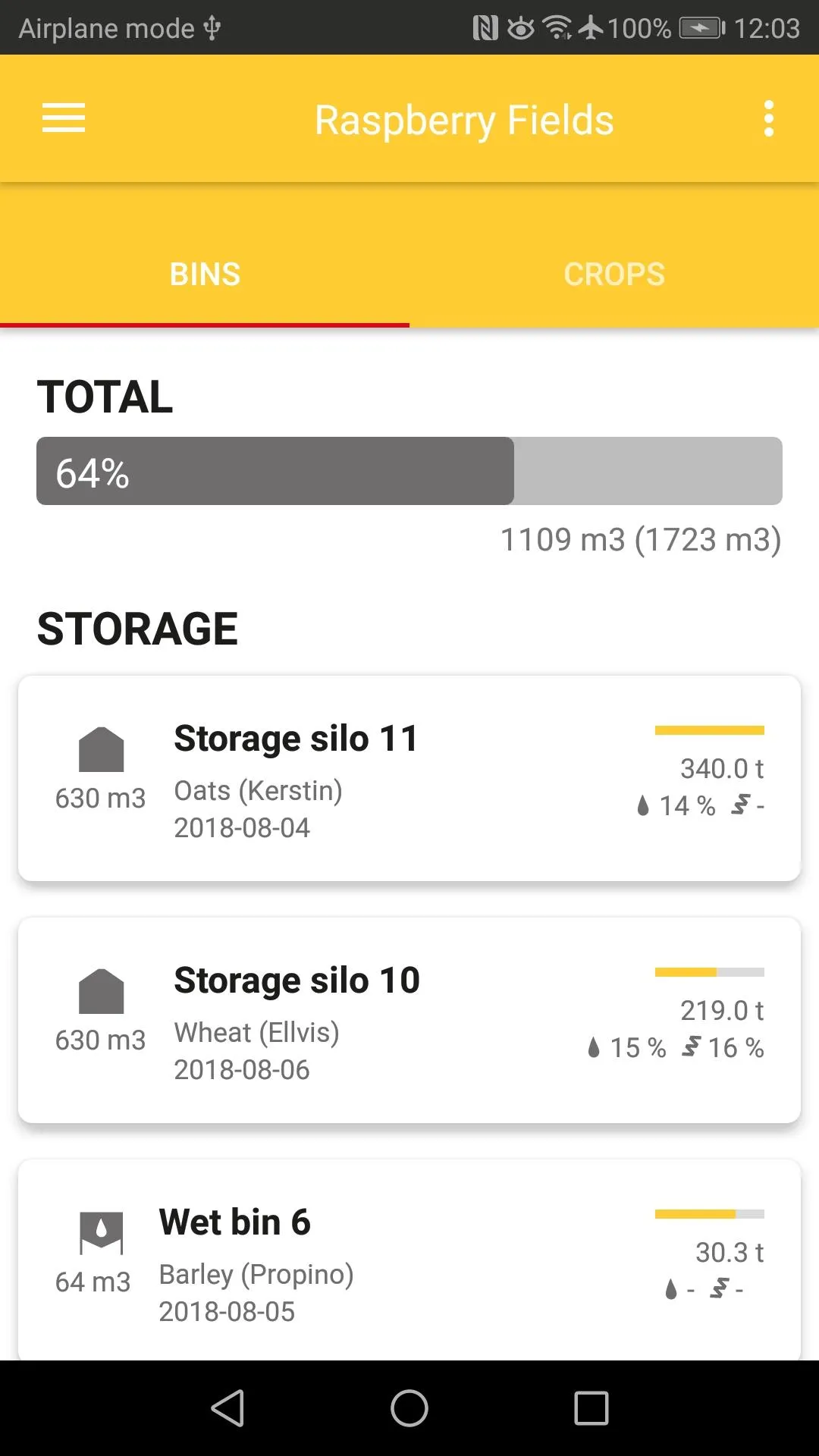Tap the temperature icon on Storage silo 10

[690, 1047]
